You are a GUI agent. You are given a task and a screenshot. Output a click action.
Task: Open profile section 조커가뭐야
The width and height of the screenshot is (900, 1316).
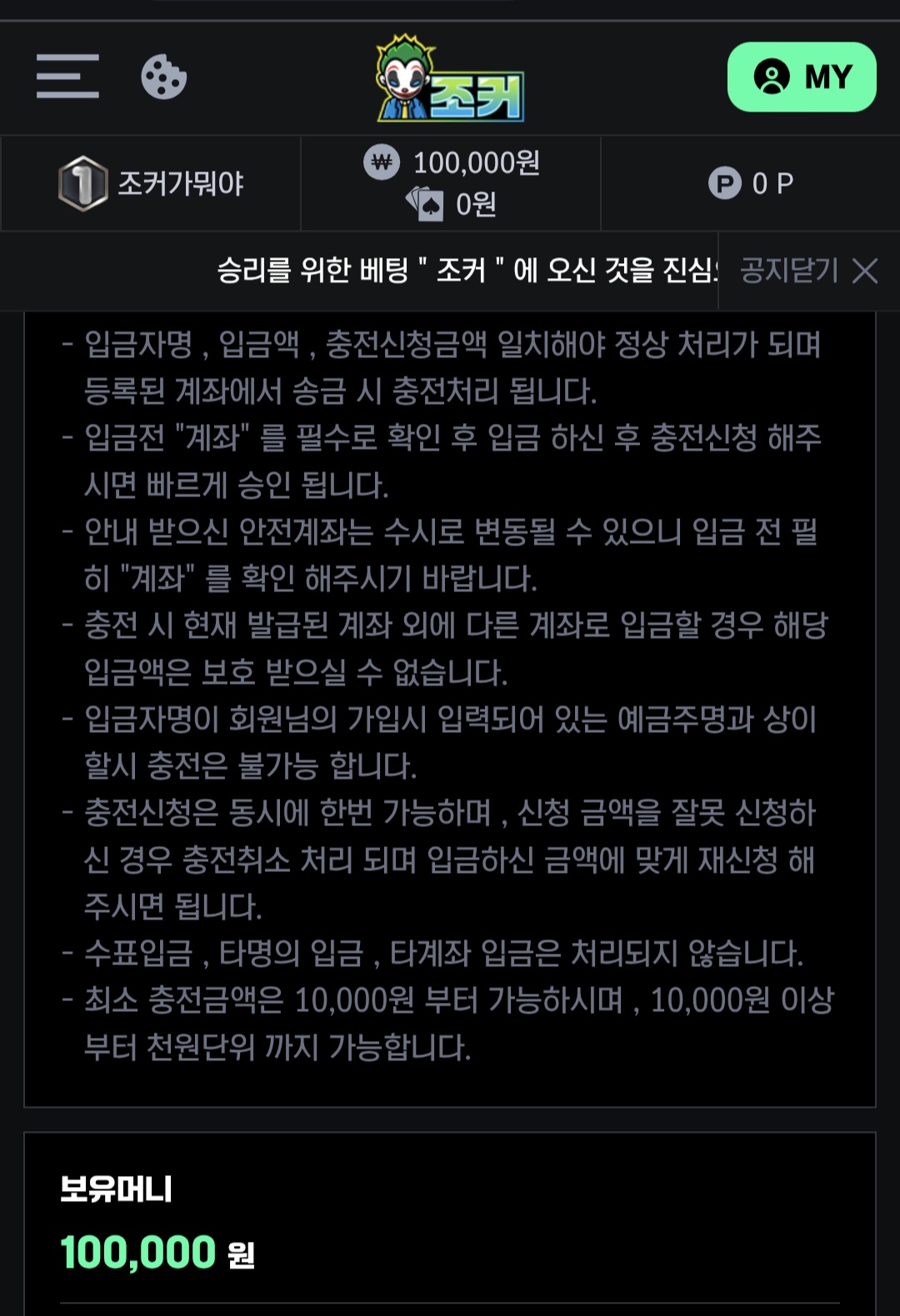tap(152, 183)
